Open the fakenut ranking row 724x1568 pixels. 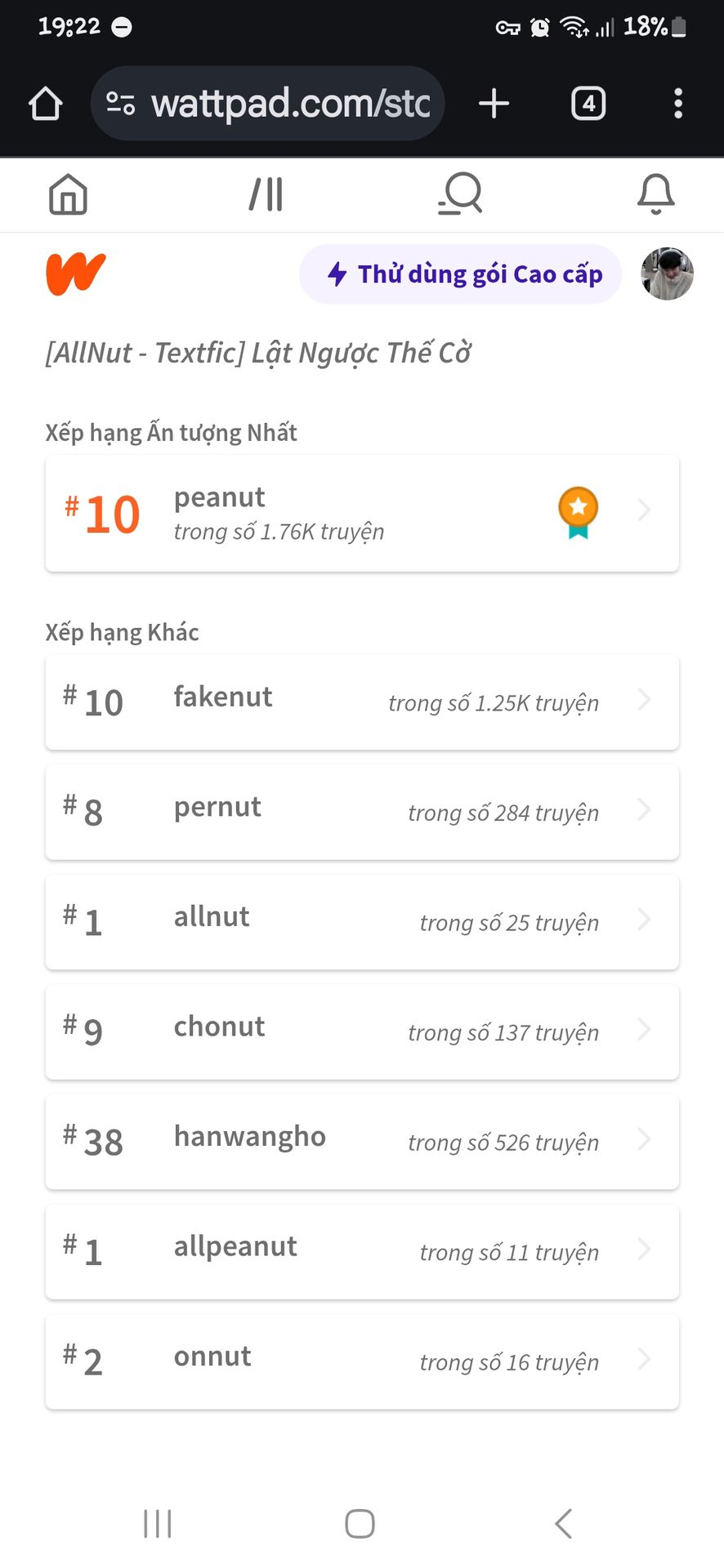362,702
